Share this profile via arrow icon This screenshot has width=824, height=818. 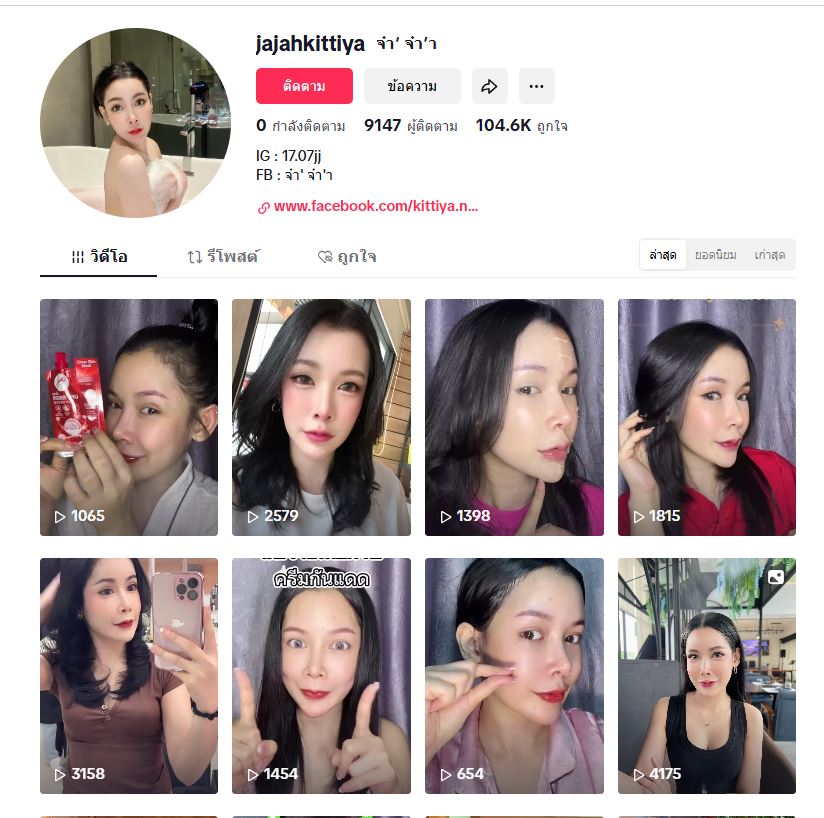(x=489, y=86)
